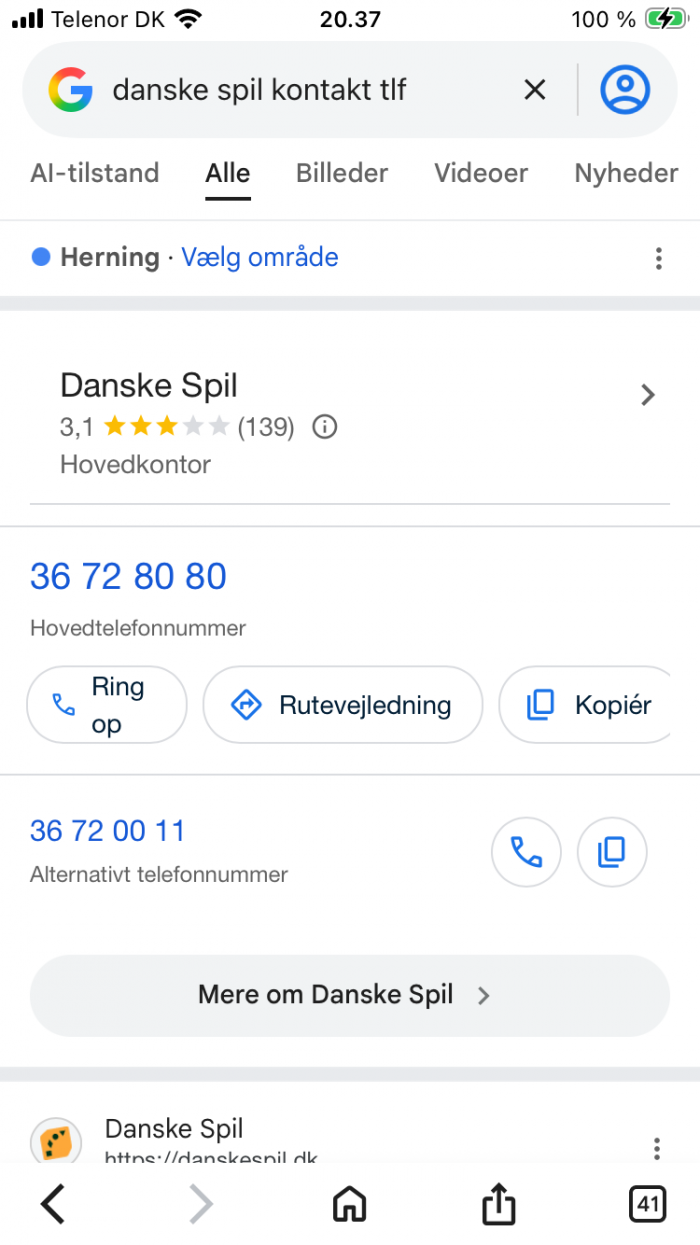Switch to the Videoer tab
Viewport: 700px width, 1245px height.
point(481,173)
